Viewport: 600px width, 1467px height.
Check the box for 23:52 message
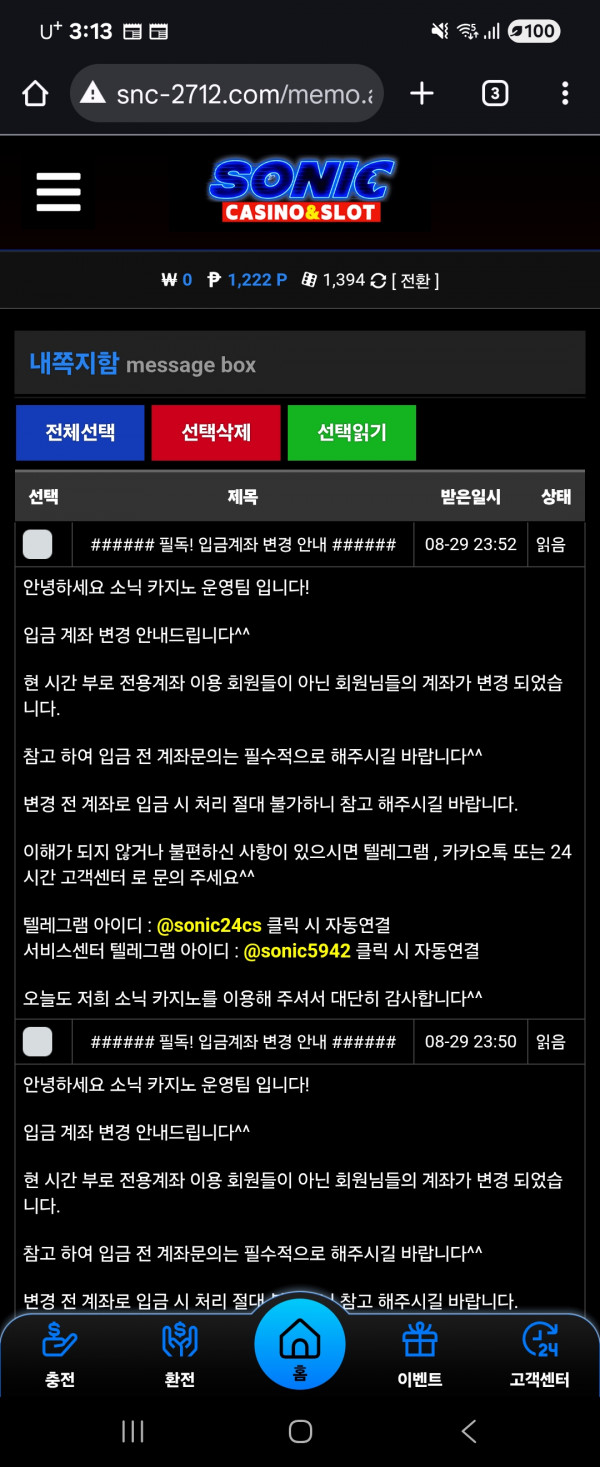[x=38, y=545]
